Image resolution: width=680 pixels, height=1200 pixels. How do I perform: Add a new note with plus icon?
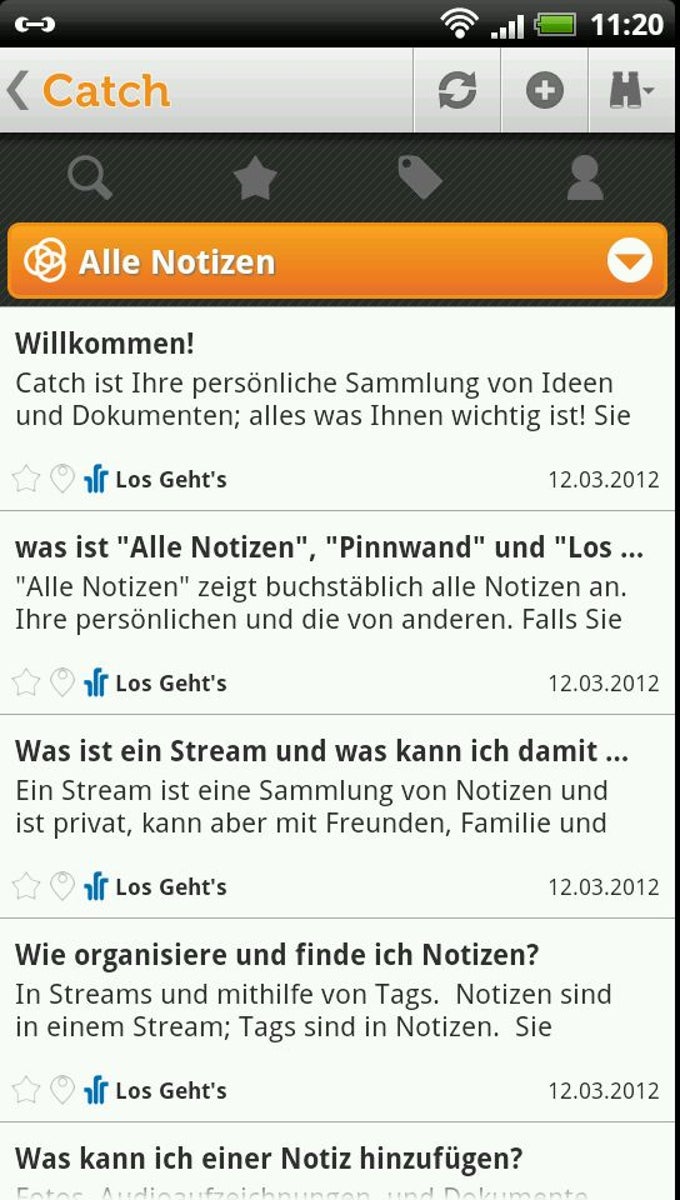tap(544, 91)
